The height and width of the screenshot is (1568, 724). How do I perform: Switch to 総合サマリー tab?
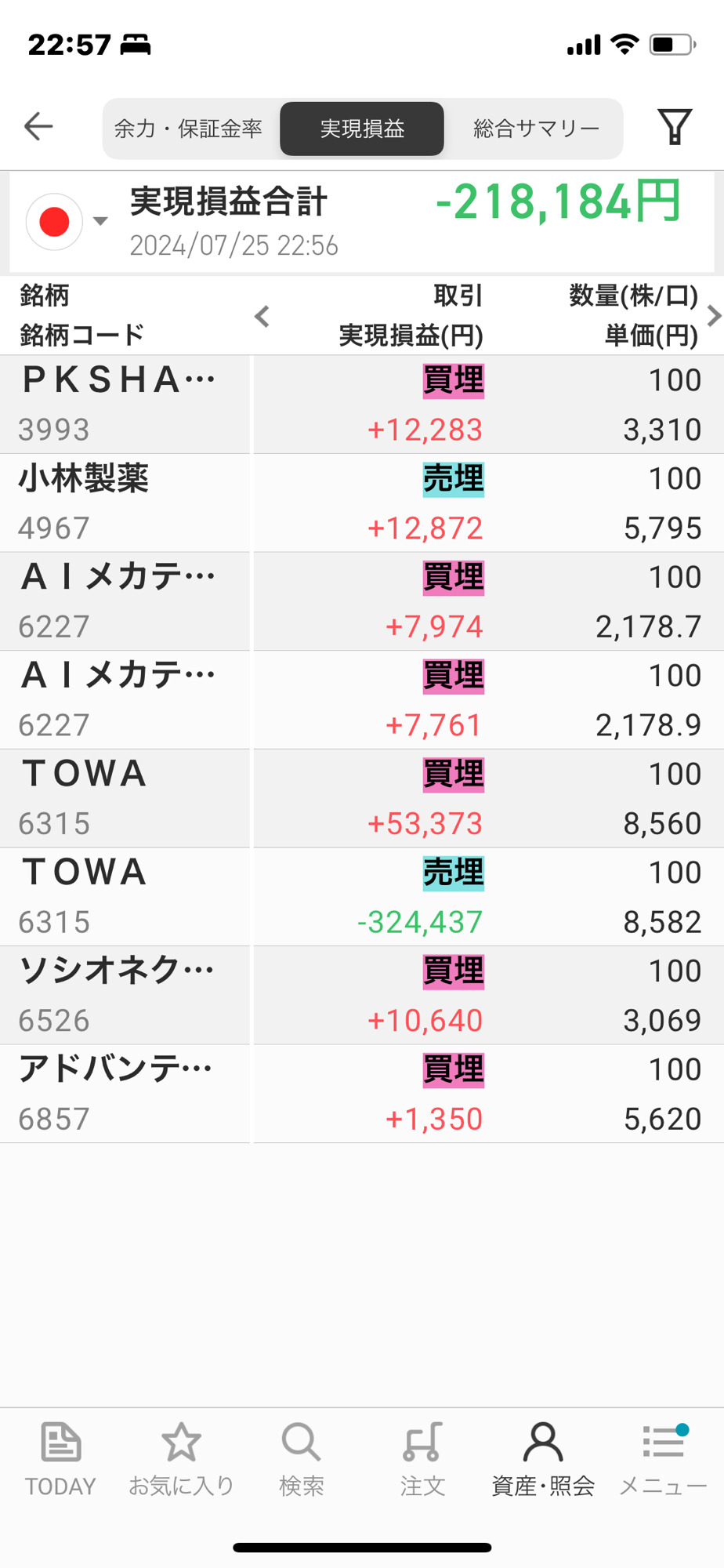(x=537, y=129)
